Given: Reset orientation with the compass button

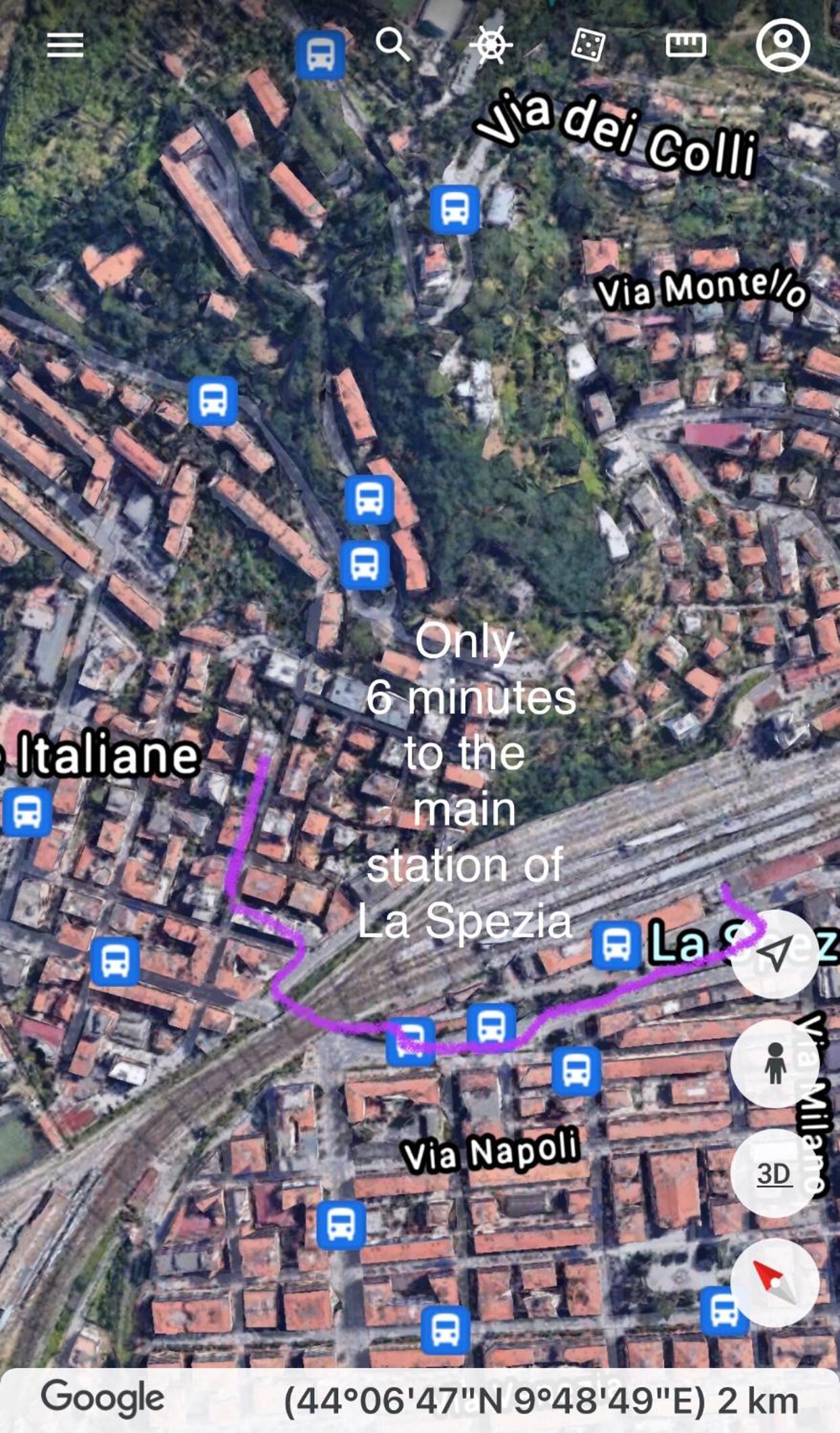Looking at the screenshot, I should pyautogui.click(x=774, y=1282).
